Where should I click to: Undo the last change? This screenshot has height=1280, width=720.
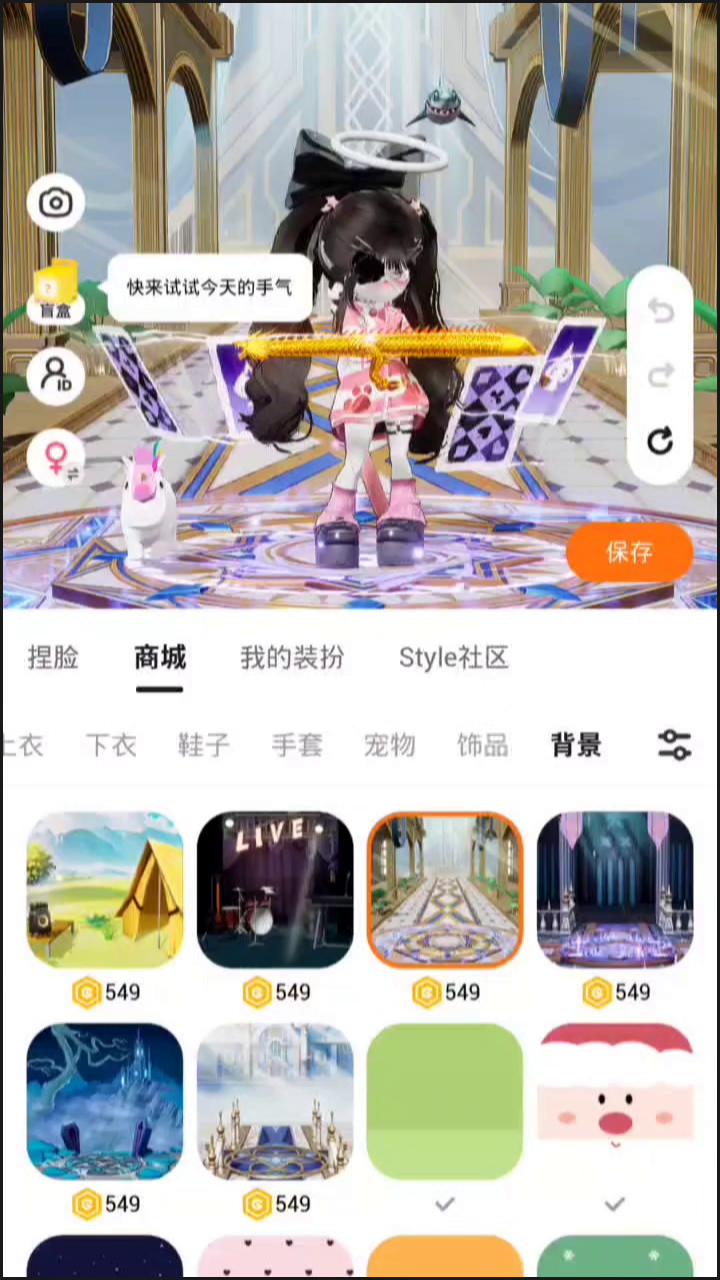pos(660,311)
